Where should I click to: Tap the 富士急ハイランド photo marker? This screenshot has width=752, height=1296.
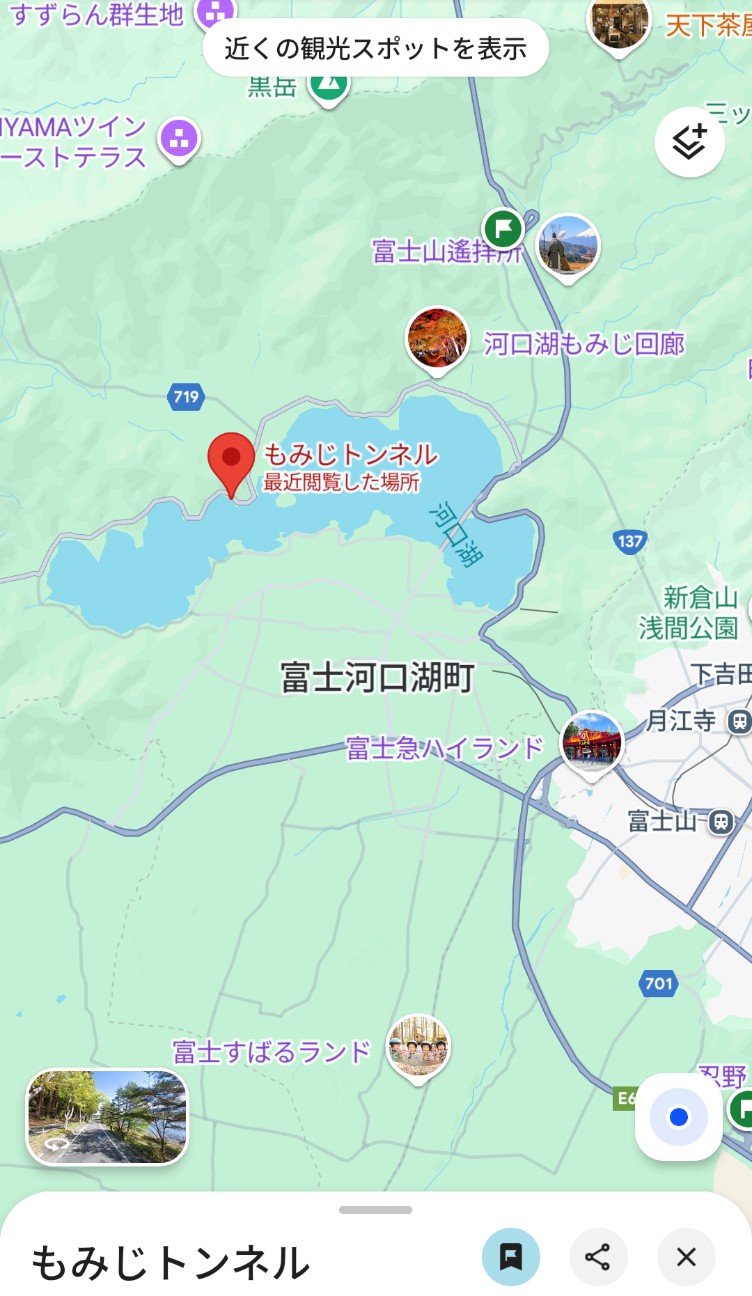[590, 742]
